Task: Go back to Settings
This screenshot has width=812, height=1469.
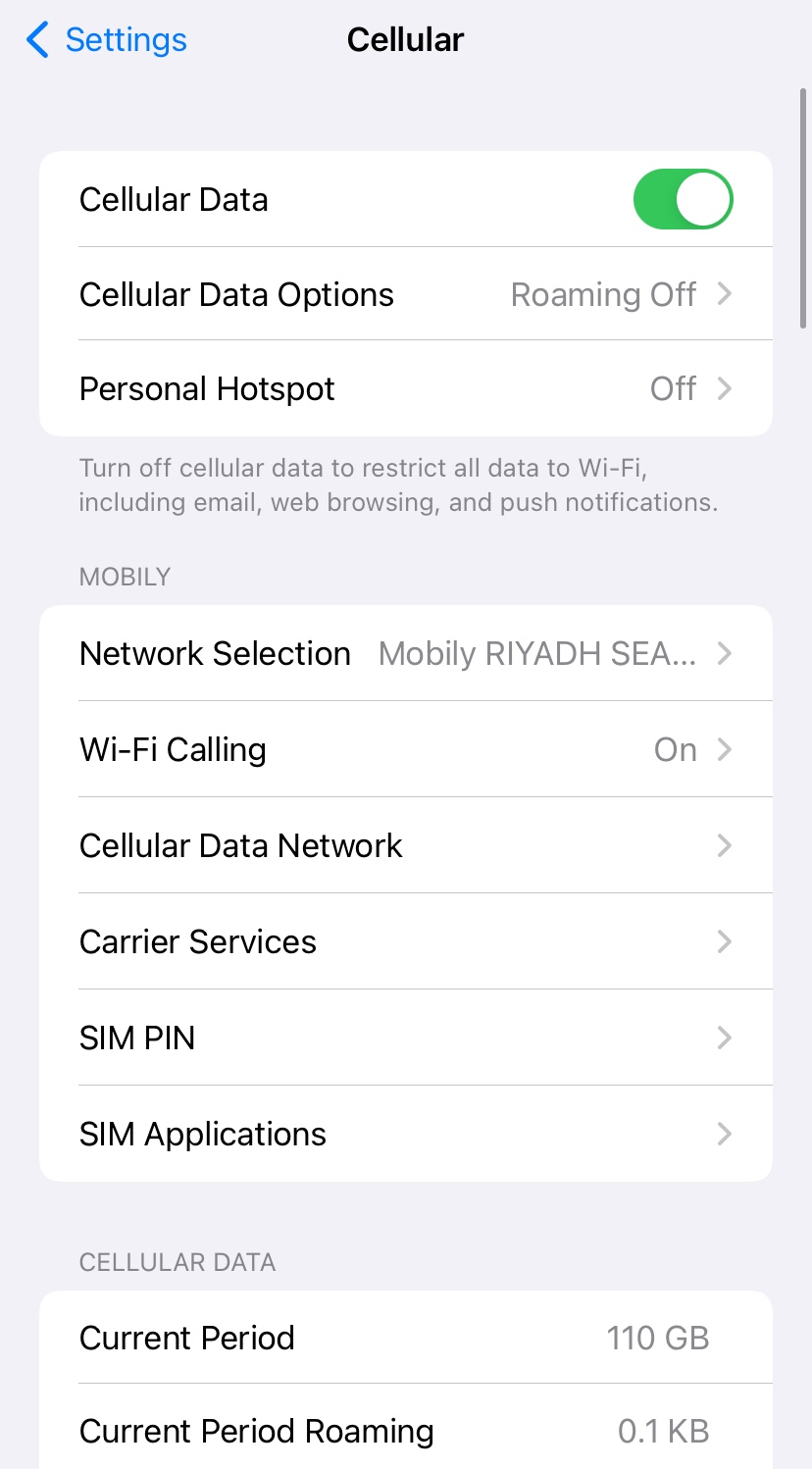Action: point(106,40)
